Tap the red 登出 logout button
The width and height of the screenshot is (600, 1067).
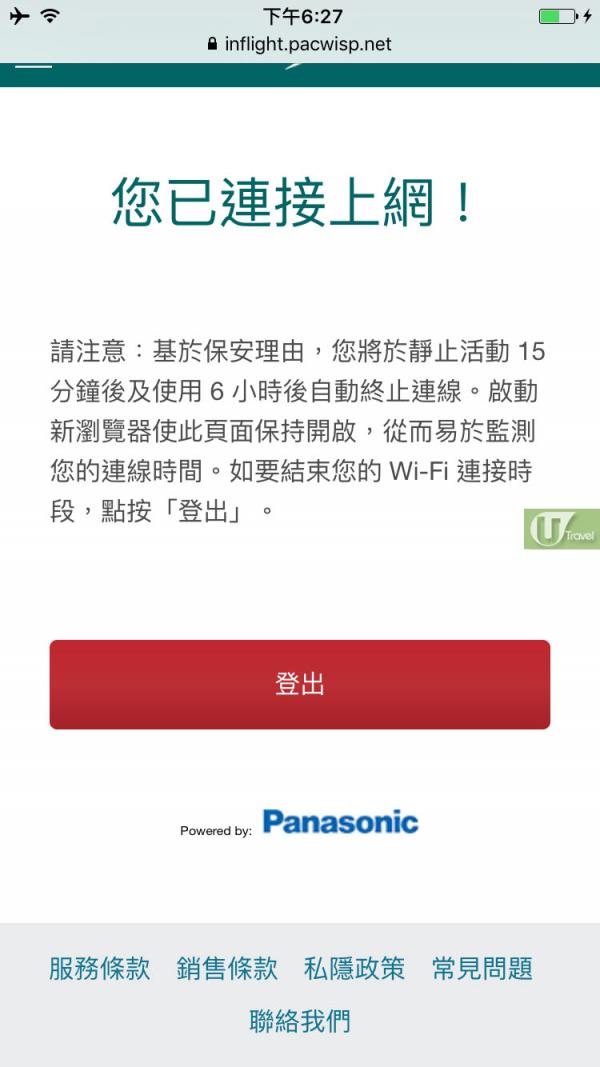tap(299, 685)
